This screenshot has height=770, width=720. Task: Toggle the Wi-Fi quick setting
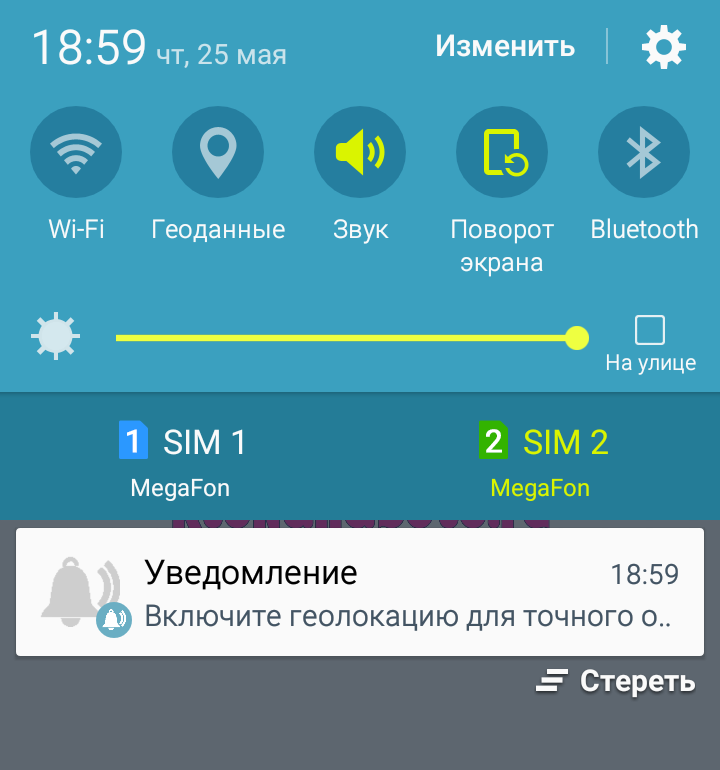76,153
